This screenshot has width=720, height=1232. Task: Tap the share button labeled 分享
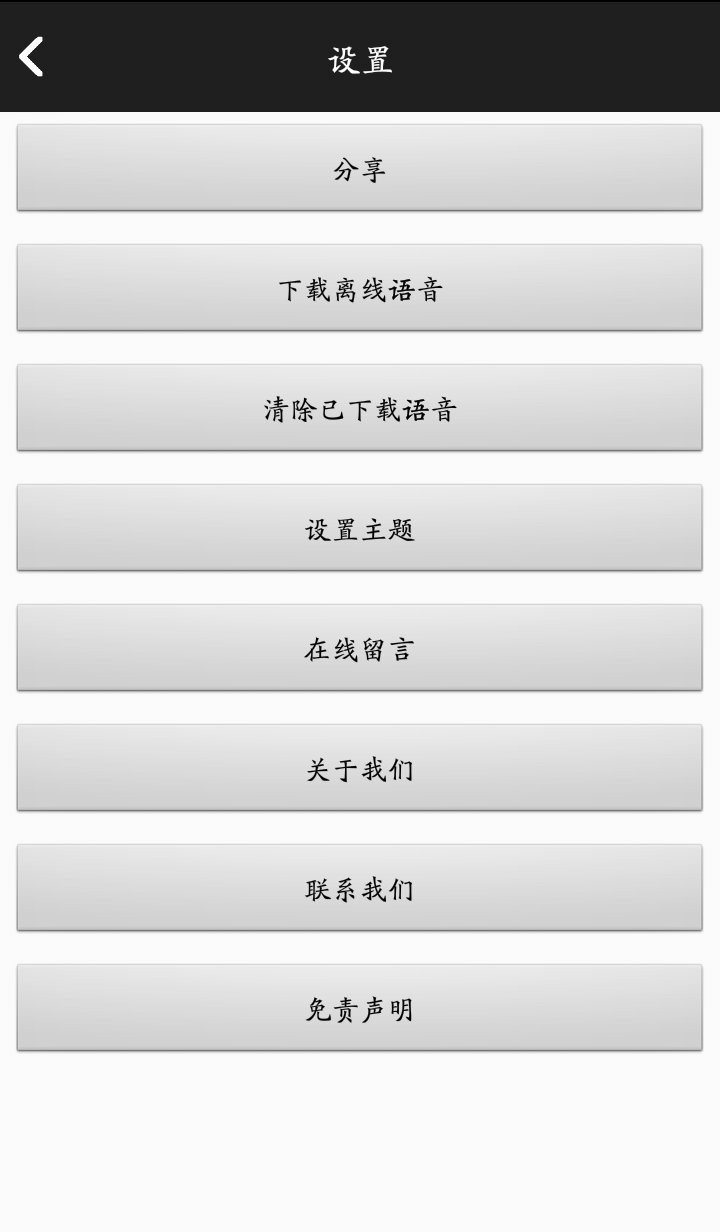click(360, 167)
